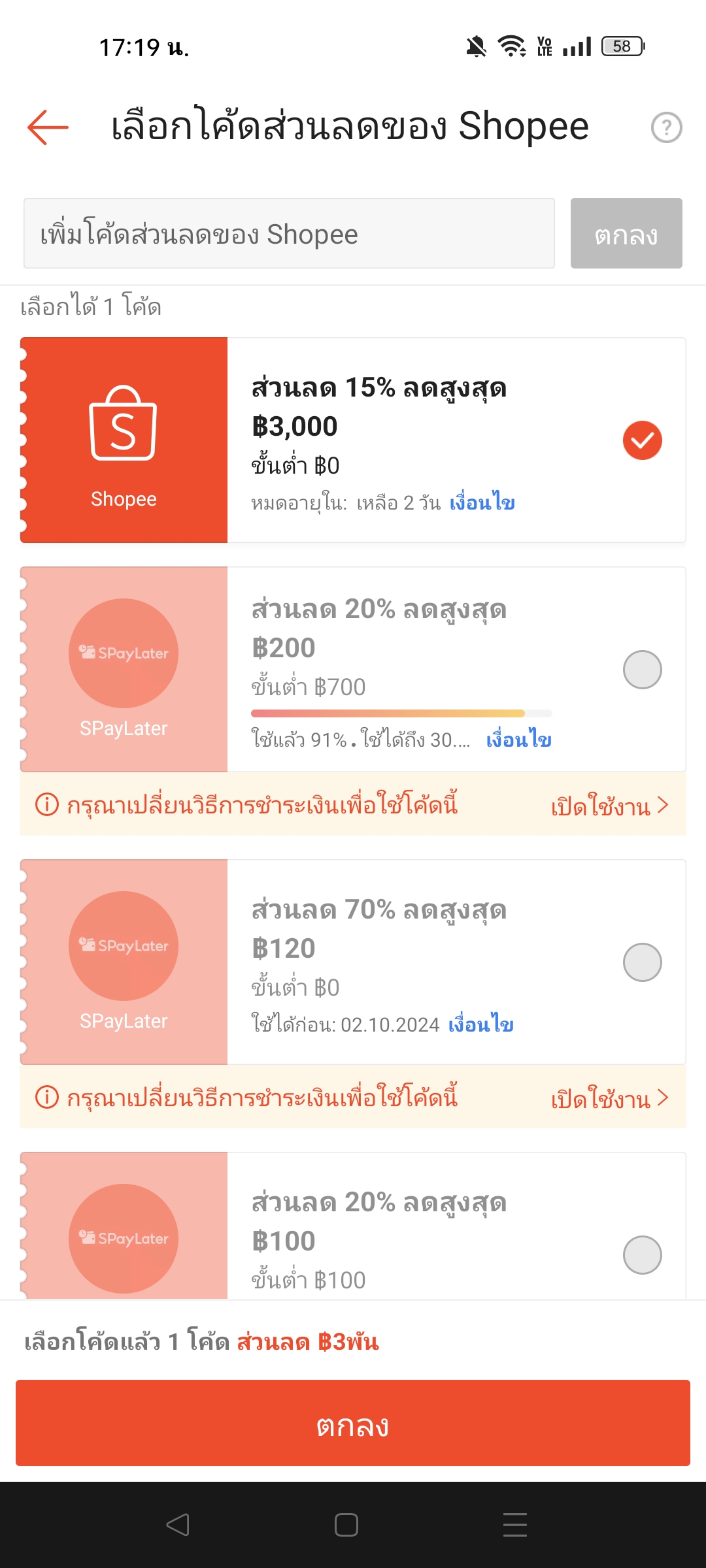706x1568 pixels.
Task: View เงื่อนไข for the 15% voucher
Action: tap(482, 502)
